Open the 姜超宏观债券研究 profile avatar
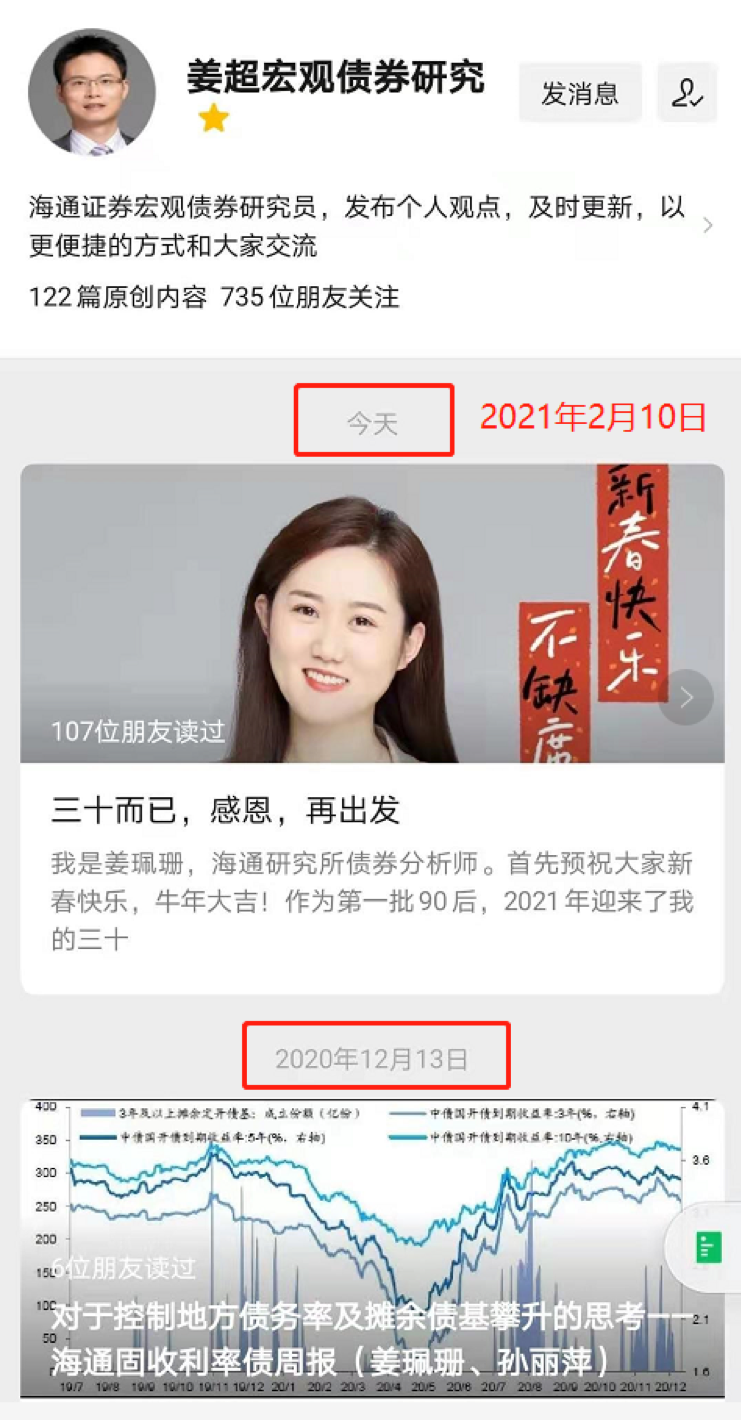Viewport: 741px width, 1420px height. 92,92
